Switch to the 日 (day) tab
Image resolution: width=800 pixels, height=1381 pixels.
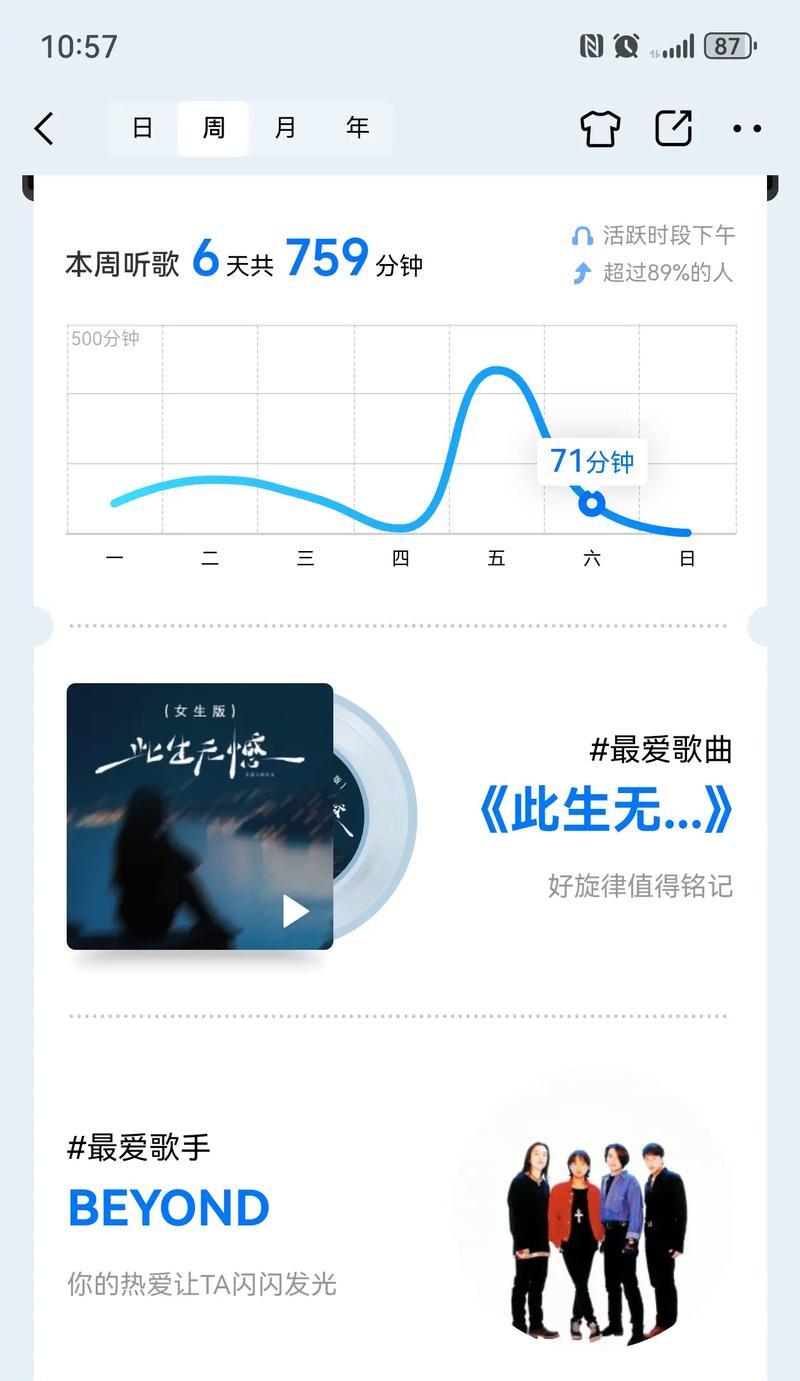click(x=142, y=128)
